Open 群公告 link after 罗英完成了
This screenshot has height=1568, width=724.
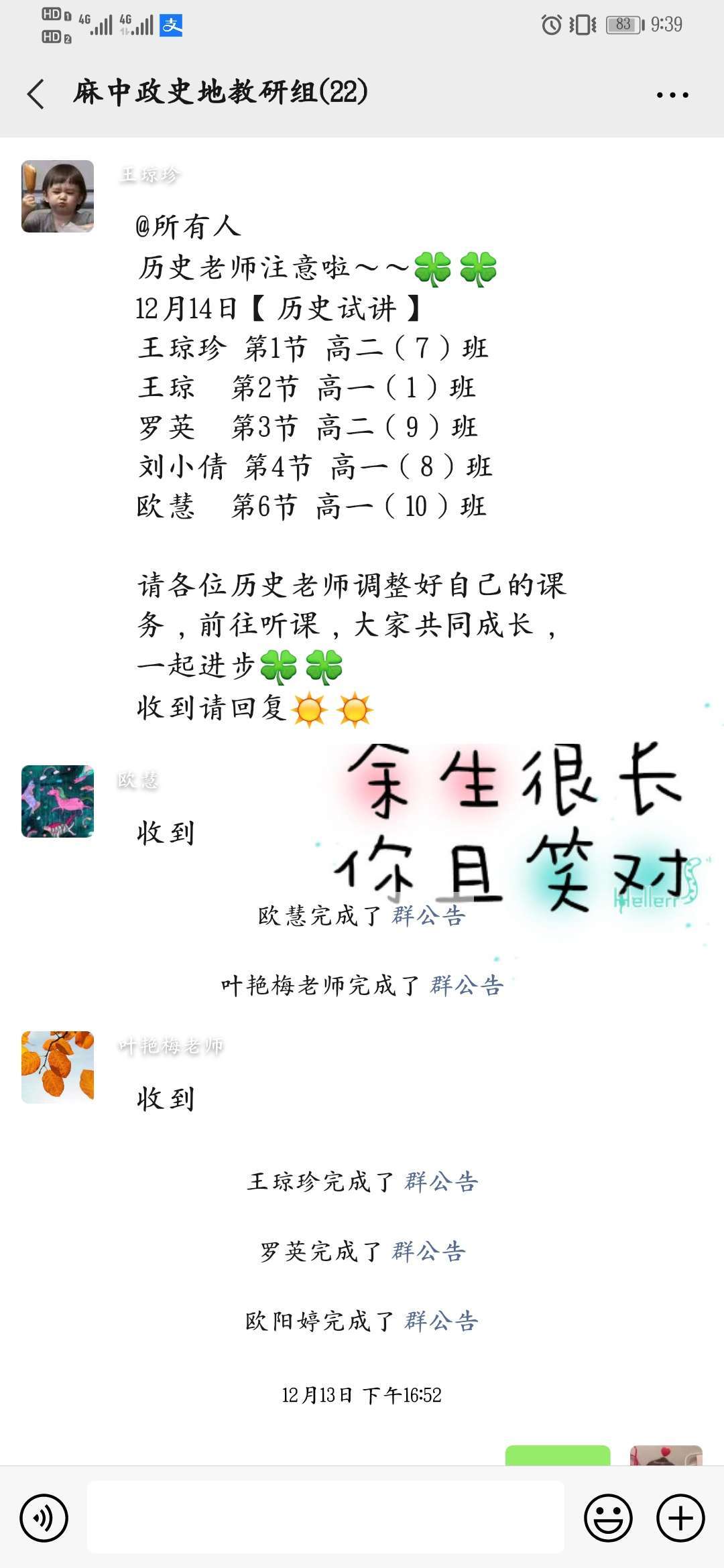pyautogui.click(x=428, y=1251)
